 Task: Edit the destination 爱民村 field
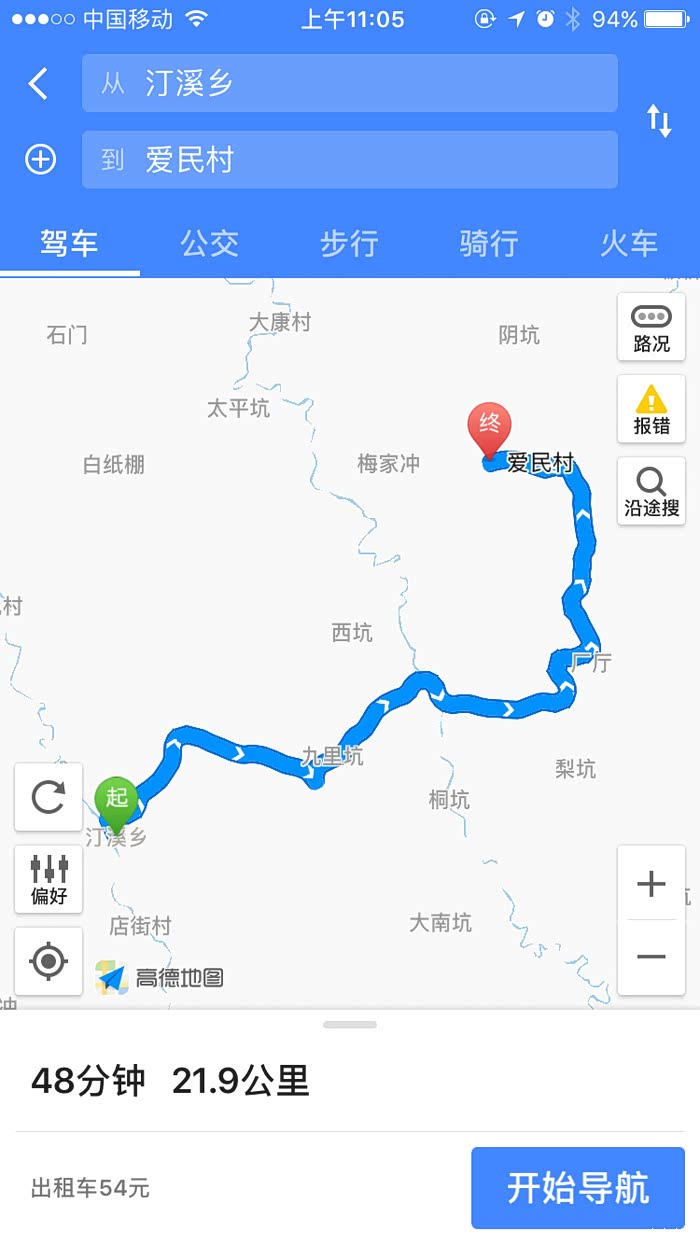pyautogui.click(x=349, y=160)
